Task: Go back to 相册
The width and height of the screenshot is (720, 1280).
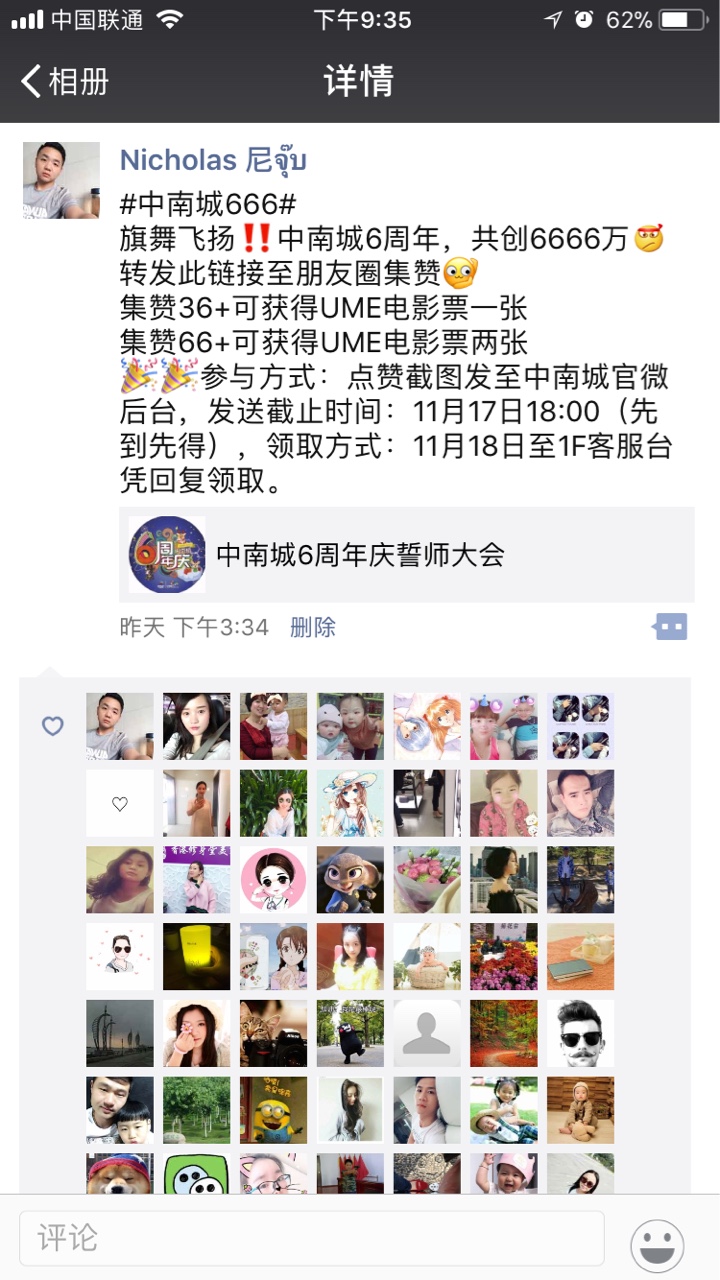Action: 66,82
